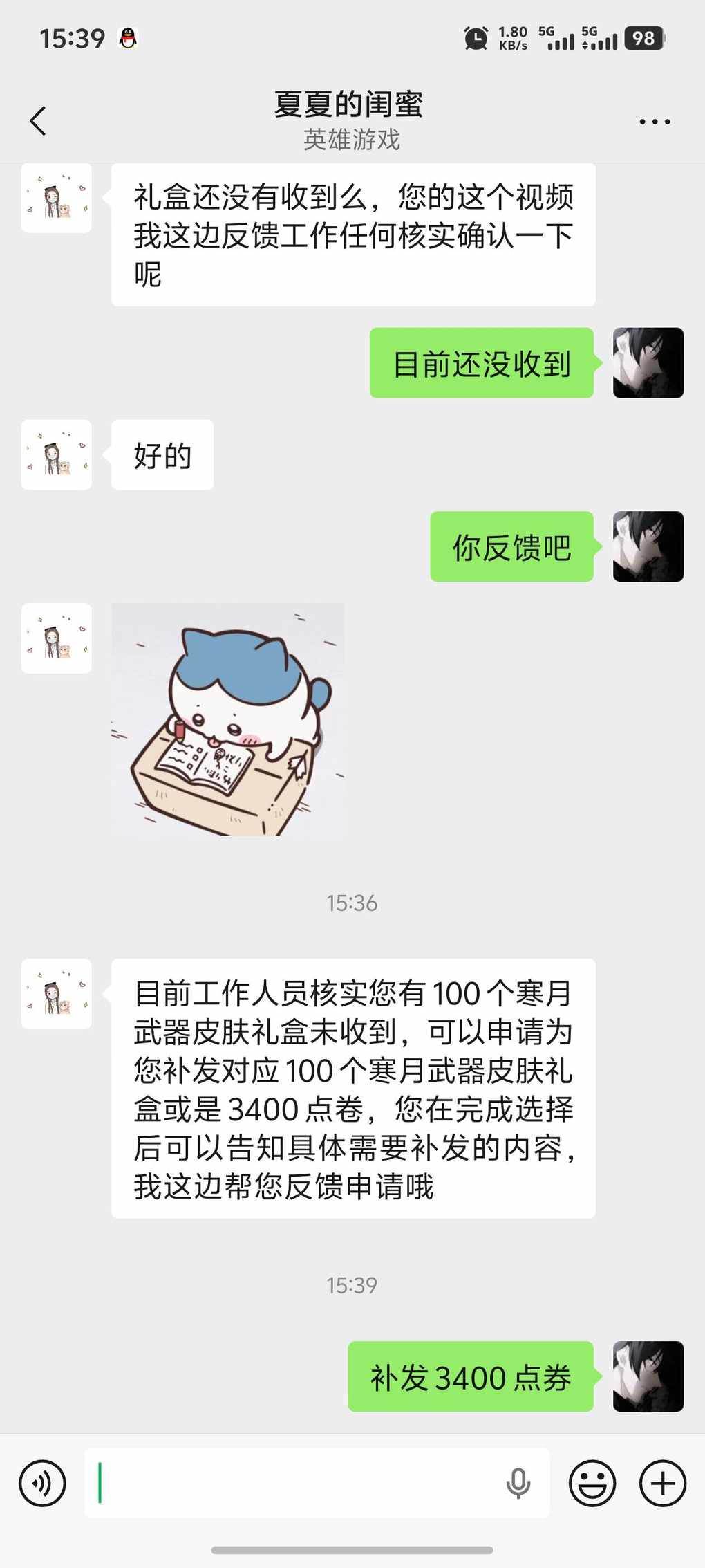Open my avatar beside 补发3400点券
The image size is (705, 1568).
(x=648, y=1376)
